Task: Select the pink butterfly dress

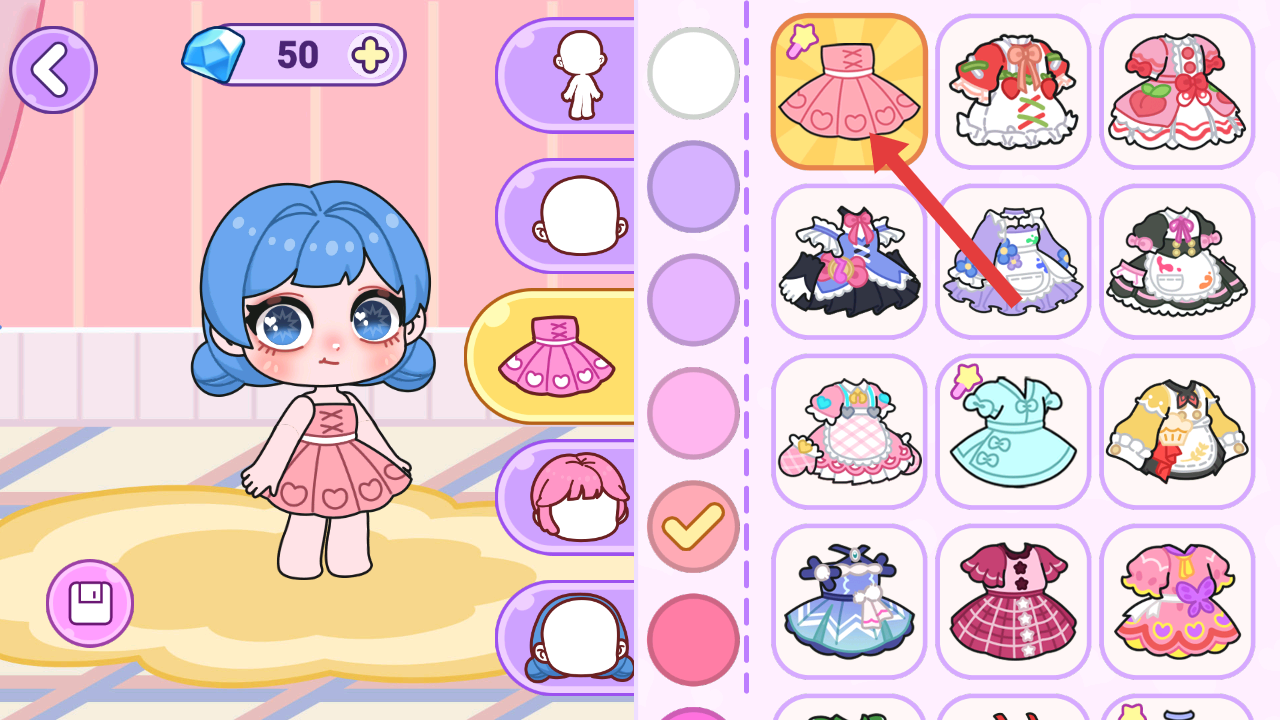Action: 1177,601
